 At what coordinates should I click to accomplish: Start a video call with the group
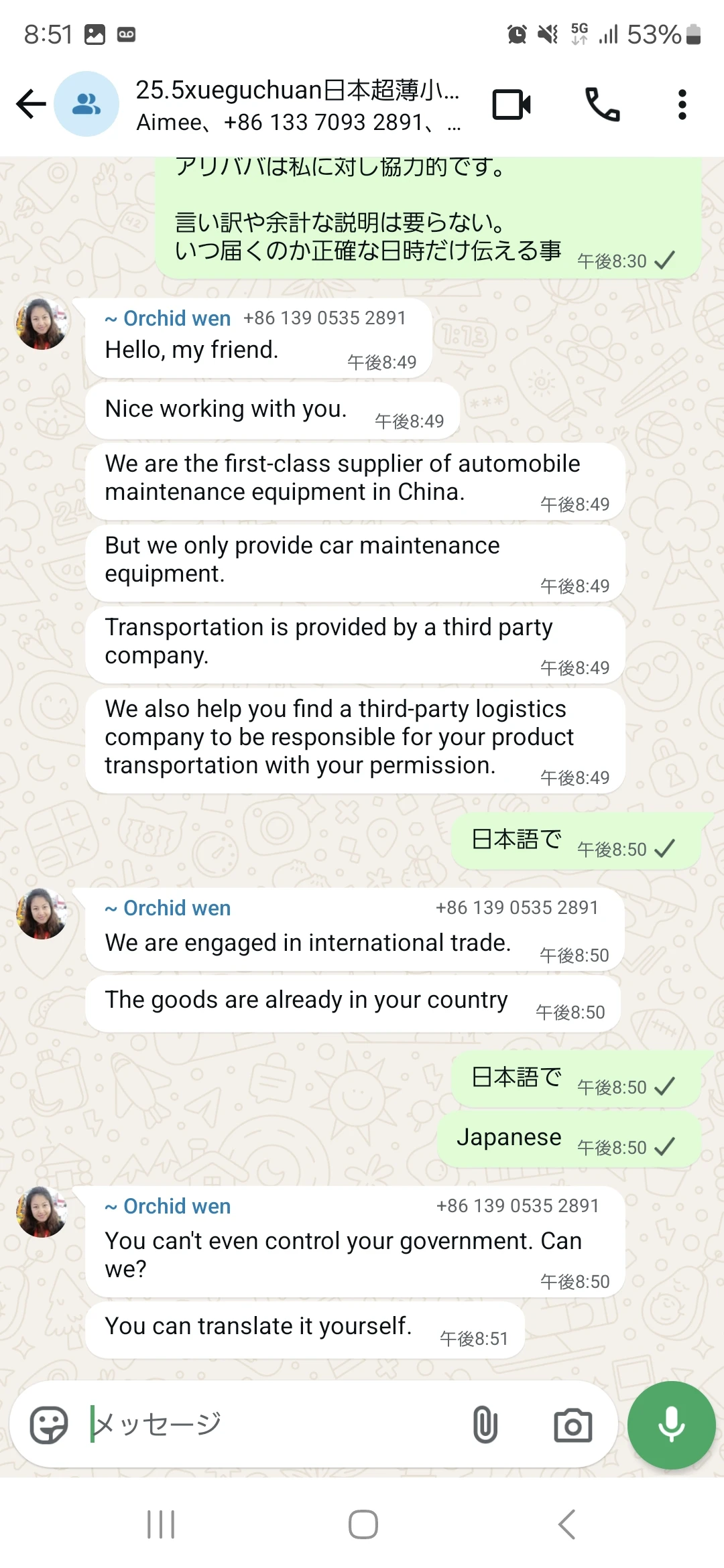coord(511,105)
